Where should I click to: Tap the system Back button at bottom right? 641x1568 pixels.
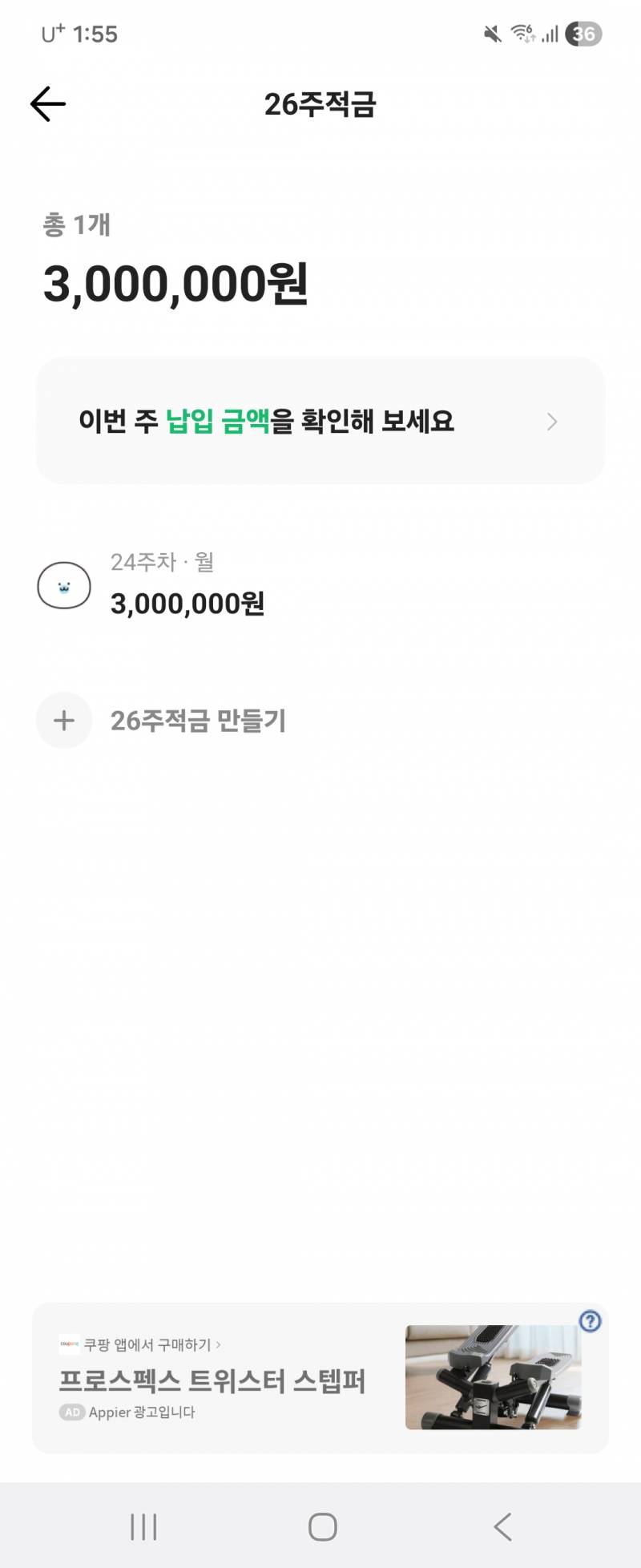[x=502, y=1527]
